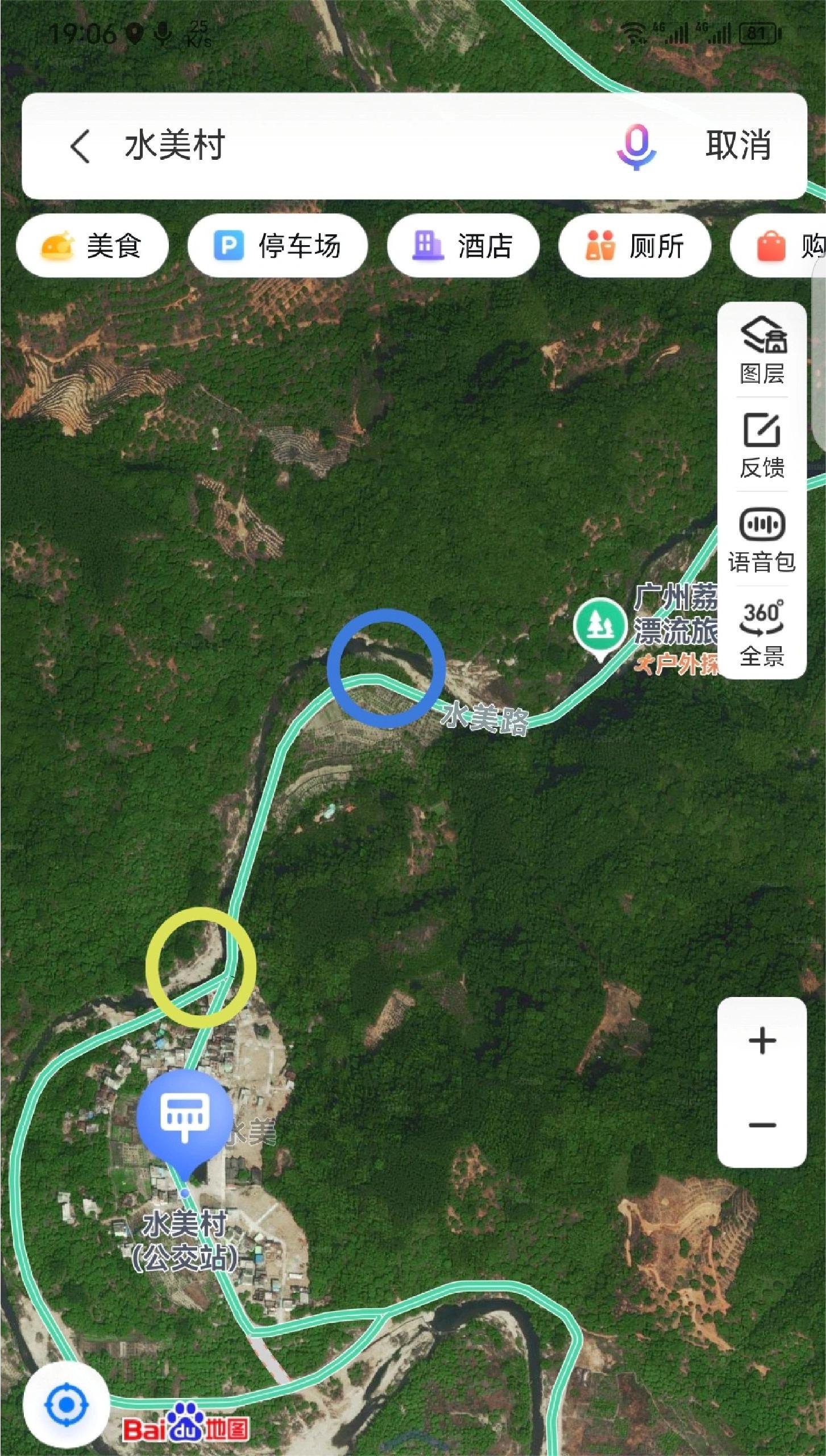Open 全景 360° panorama view
826x1456 pixels.
[x=762, y=632]
